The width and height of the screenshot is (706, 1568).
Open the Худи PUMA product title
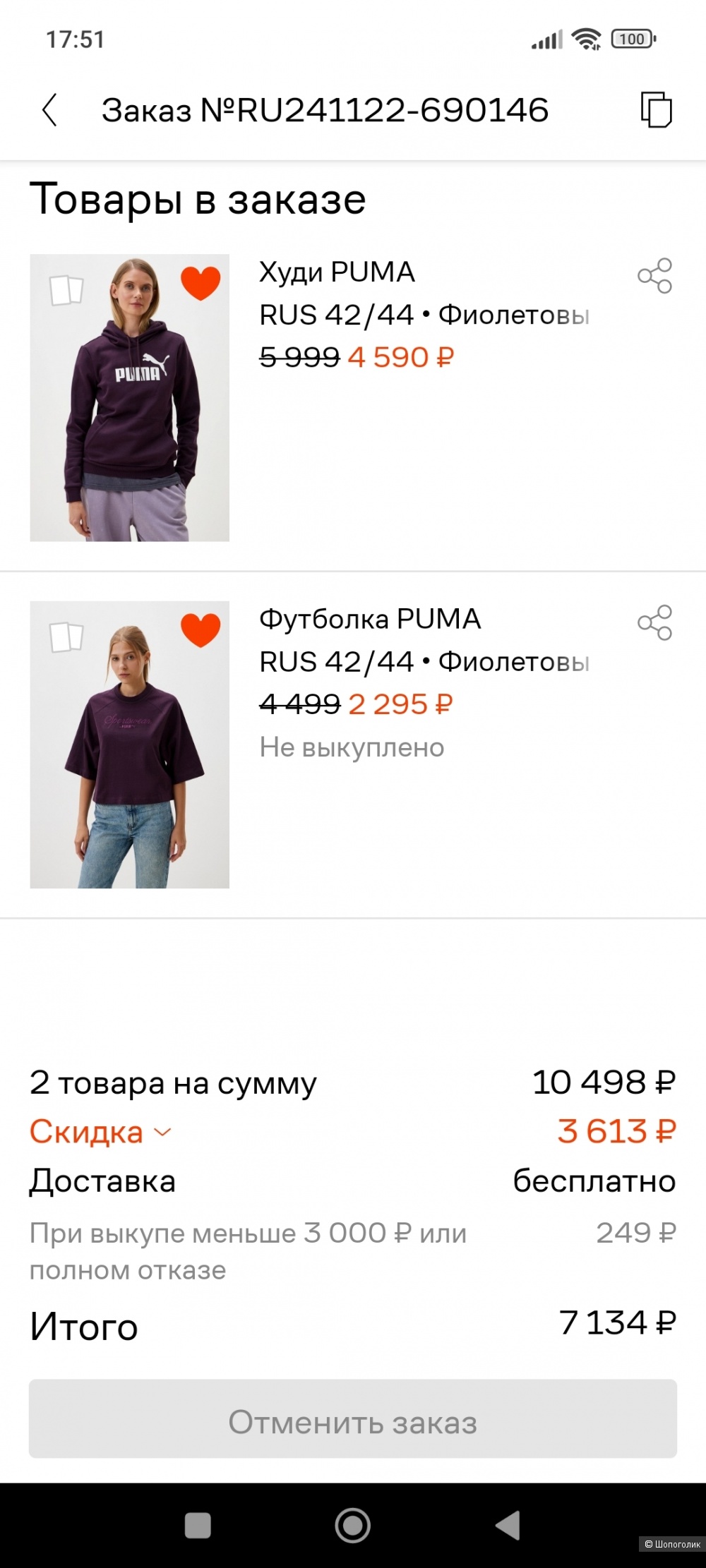(337, 272)
